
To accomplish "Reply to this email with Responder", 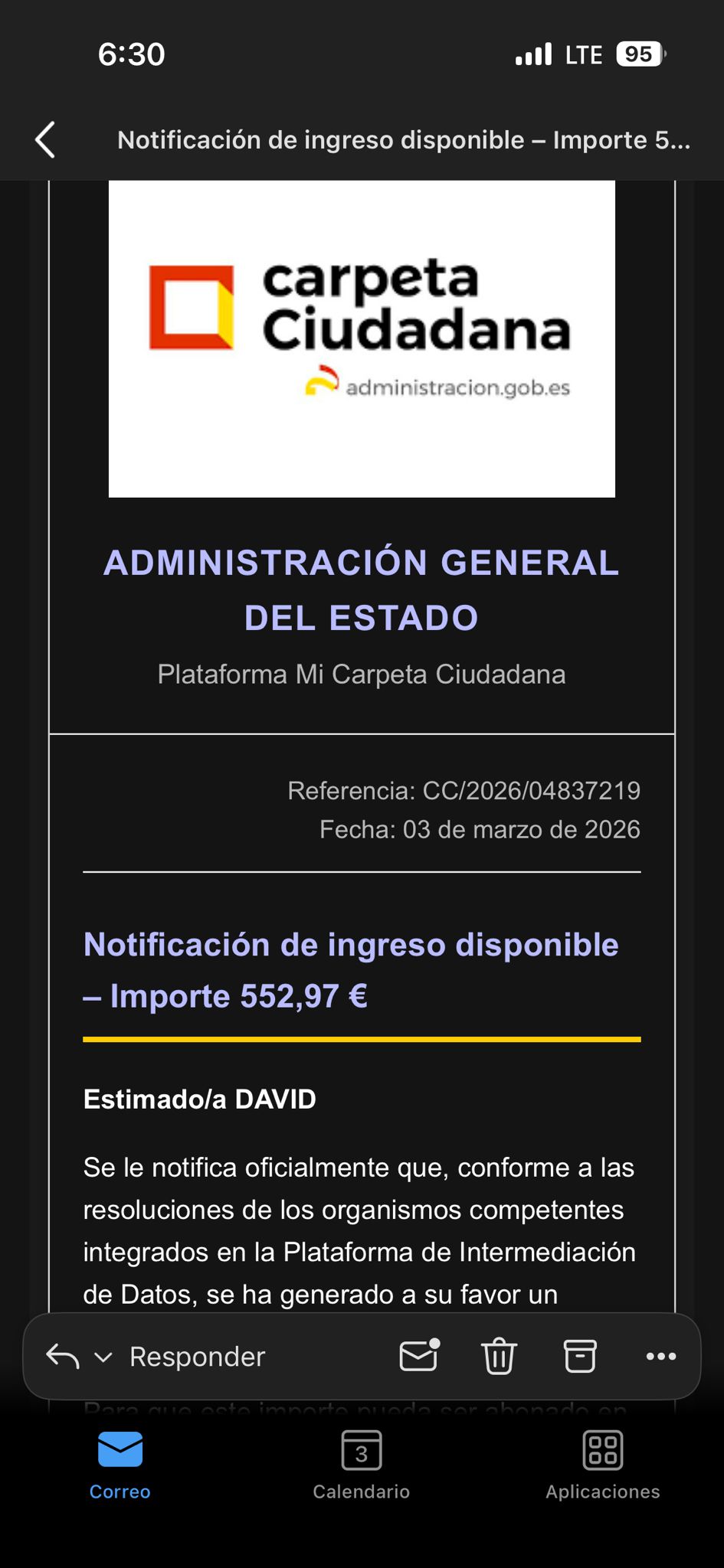I will click(x=196, y=1357).
